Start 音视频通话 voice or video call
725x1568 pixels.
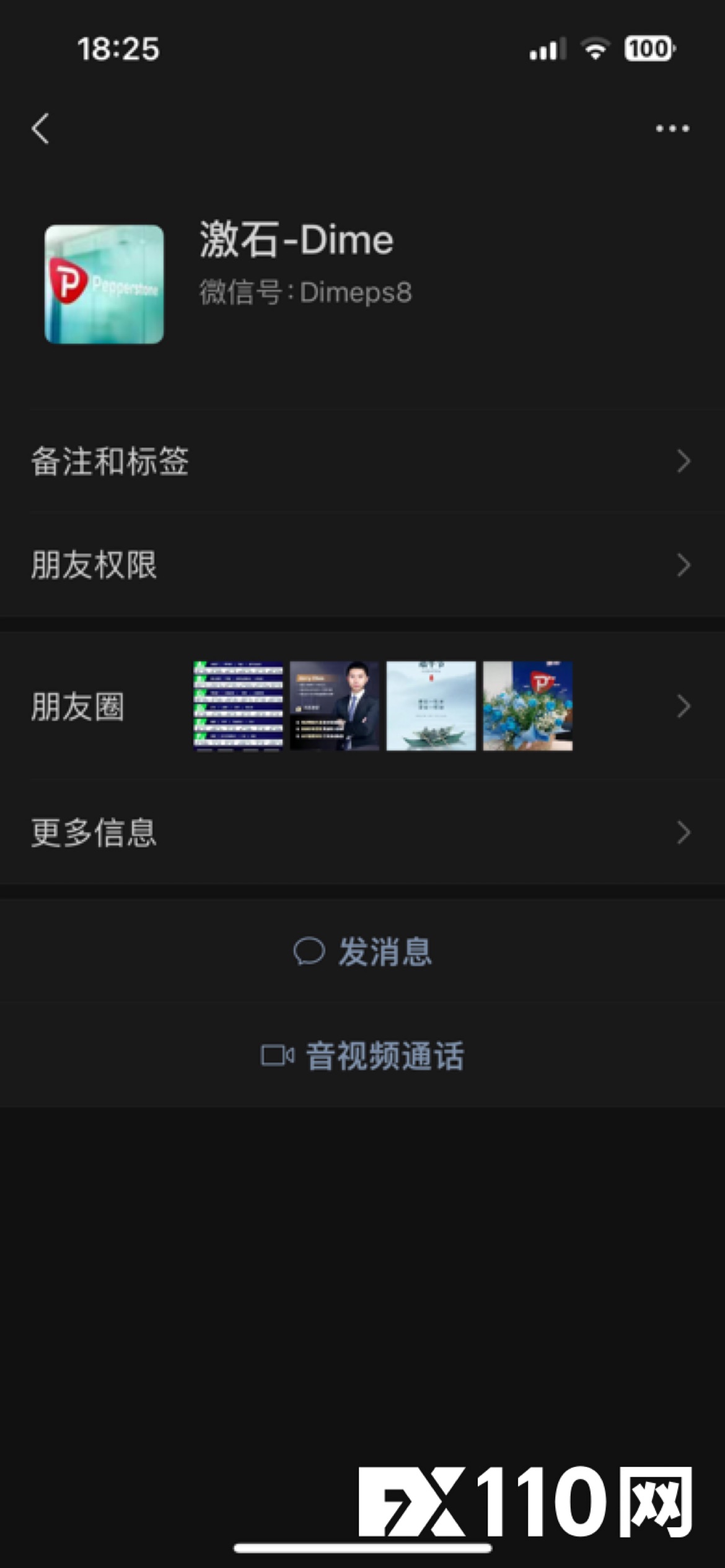(x=362, y=1055)
